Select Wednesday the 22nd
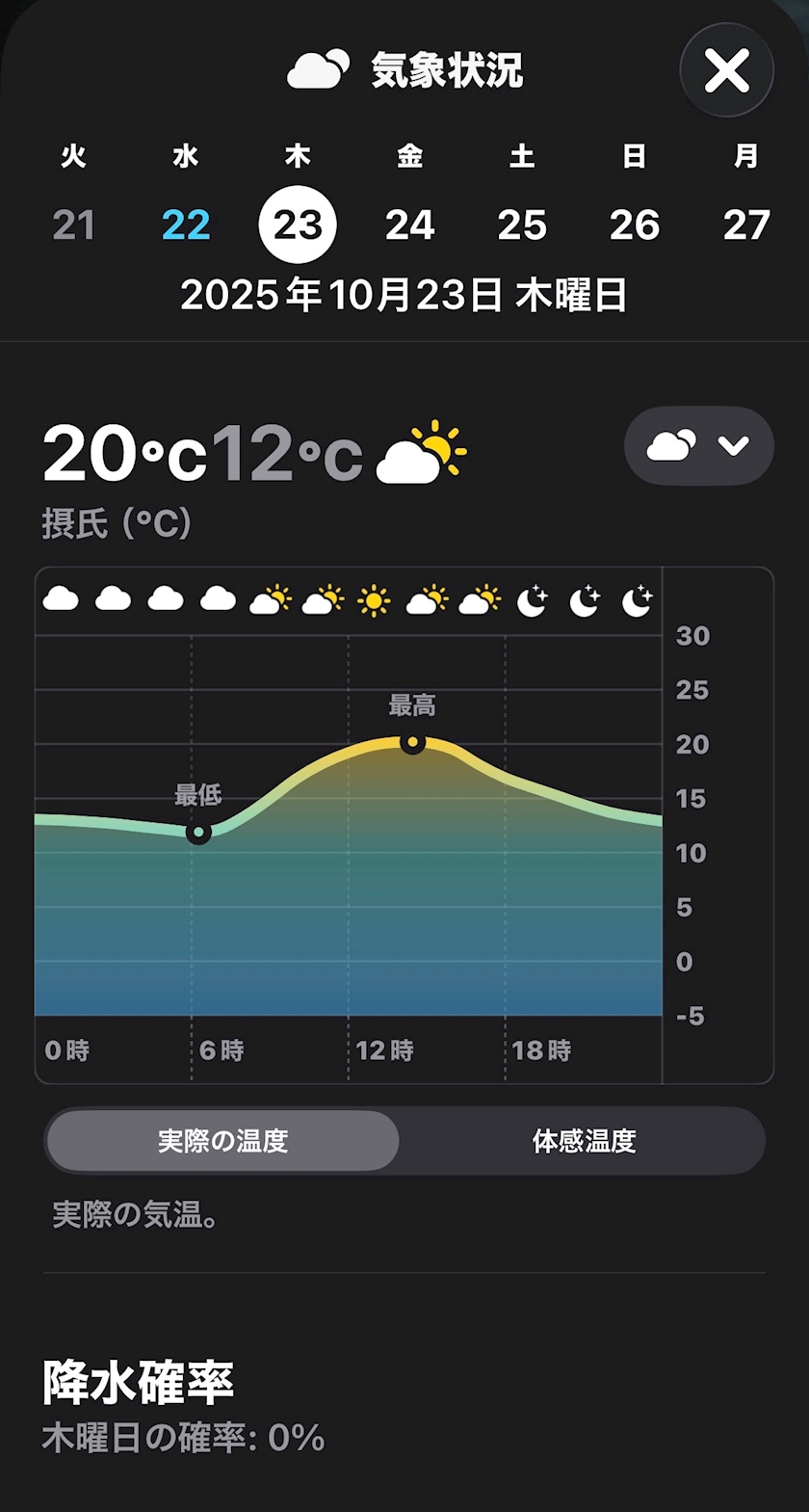Viewport: 809px width, 1512px height. tap(186, 225)
